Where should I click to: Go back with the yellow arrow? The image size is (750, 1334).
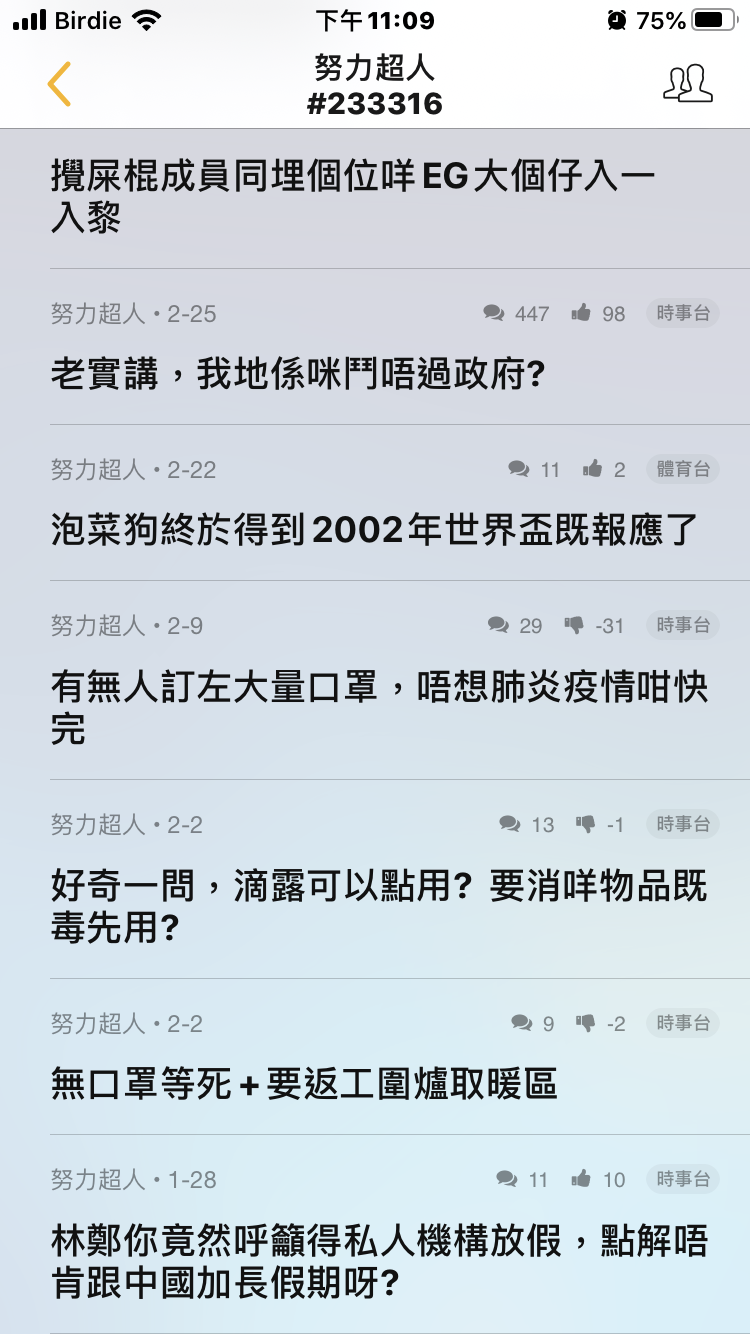click(59, 83)
